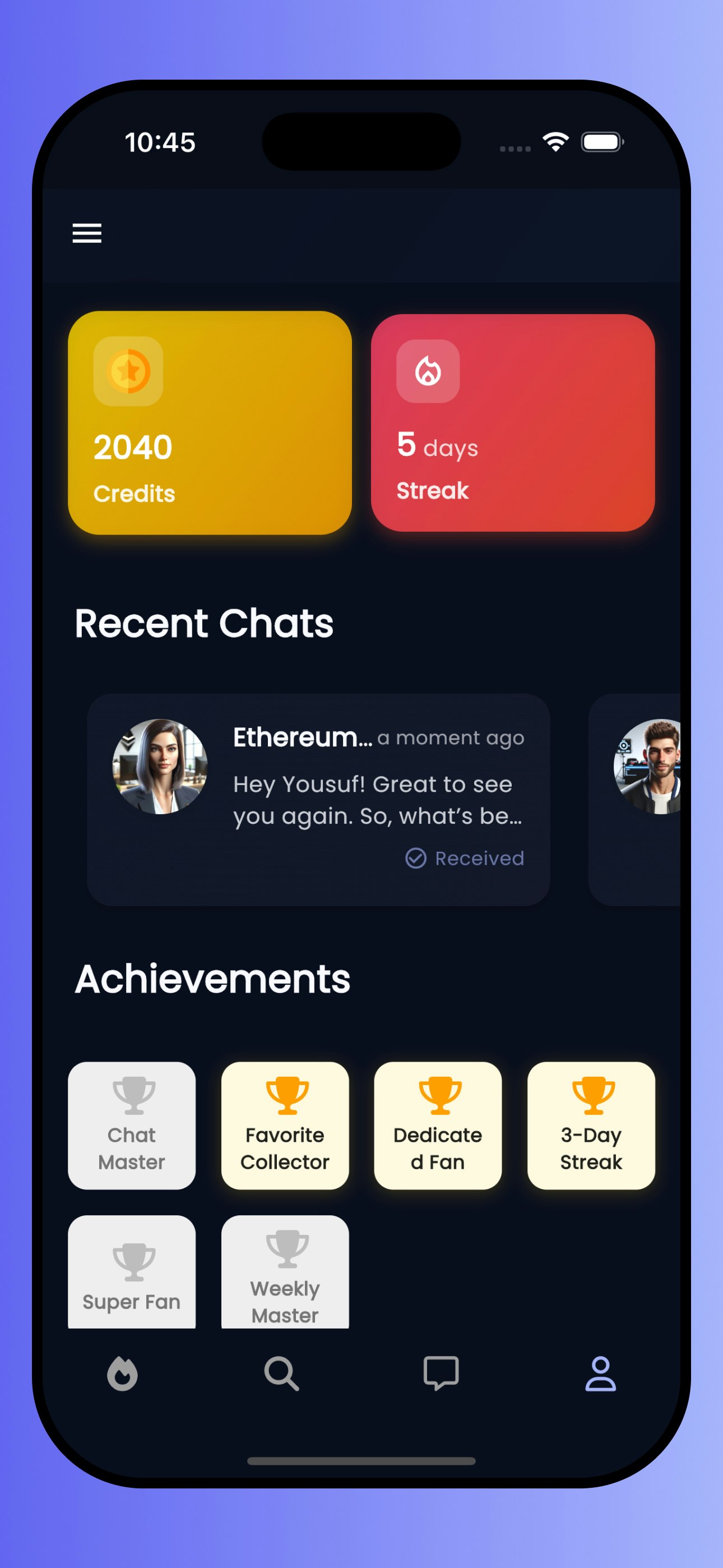
Task: Switch to the flame trending tab
Action: (122, 1374)
